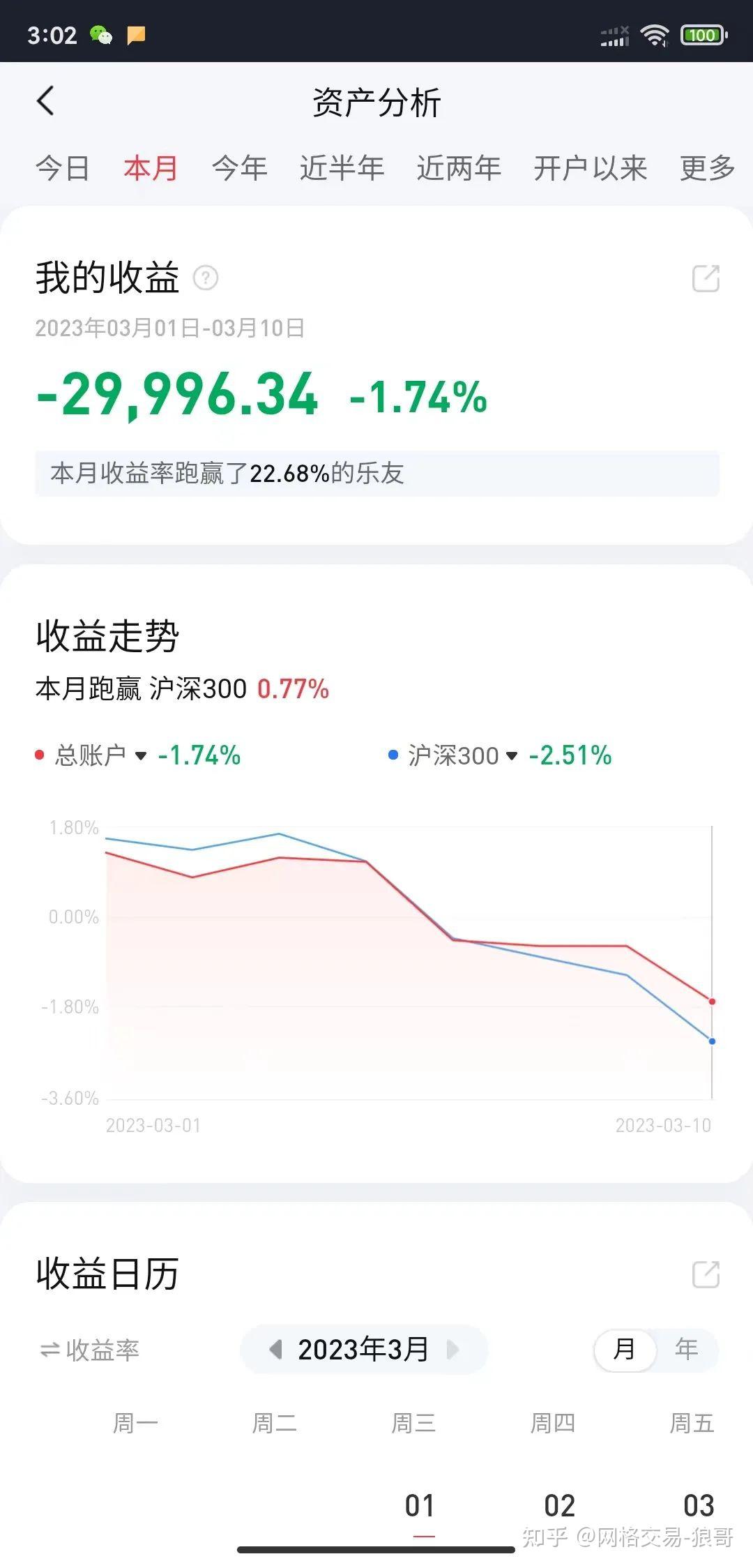Select the 月 calendar view

coord(624,1349)
